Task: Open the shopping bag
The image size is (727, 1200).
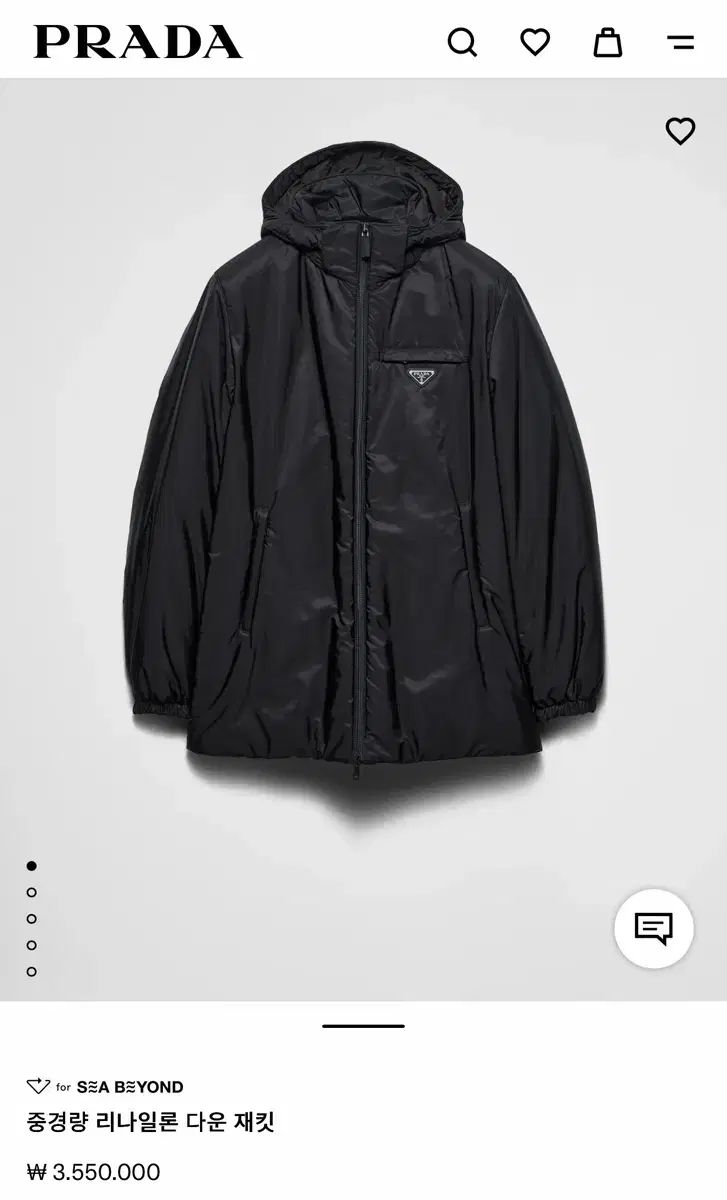Action: [x=608, y=42]
